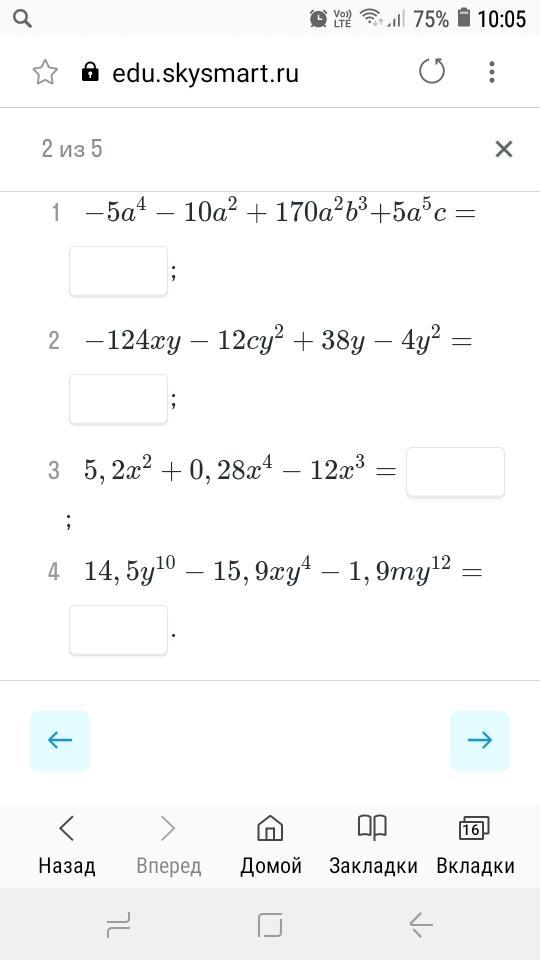Focus the answer field for expression 1
The image size is (540, 960).
[x=118, y=271]
